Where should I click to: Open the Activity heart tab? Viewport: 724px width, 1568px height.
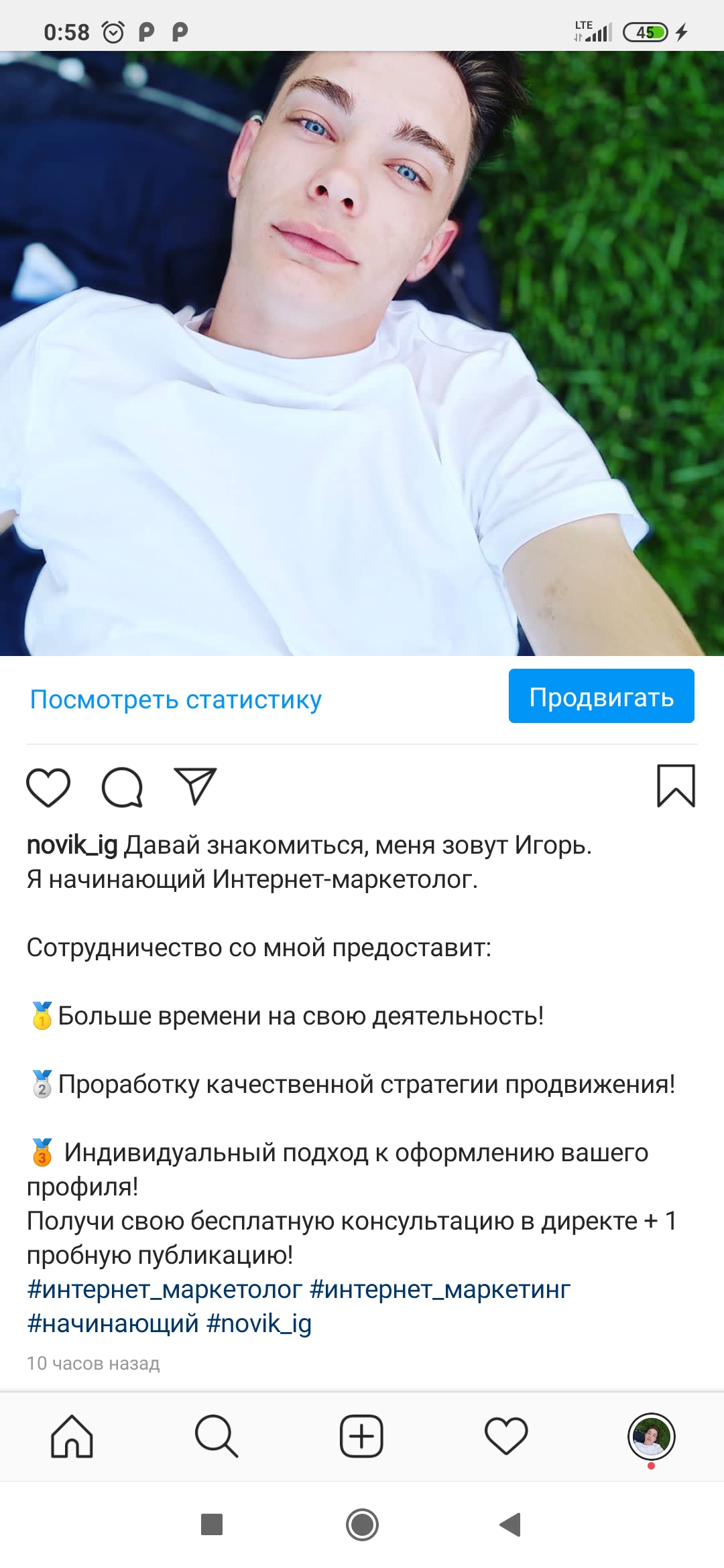pos(506,1436)
